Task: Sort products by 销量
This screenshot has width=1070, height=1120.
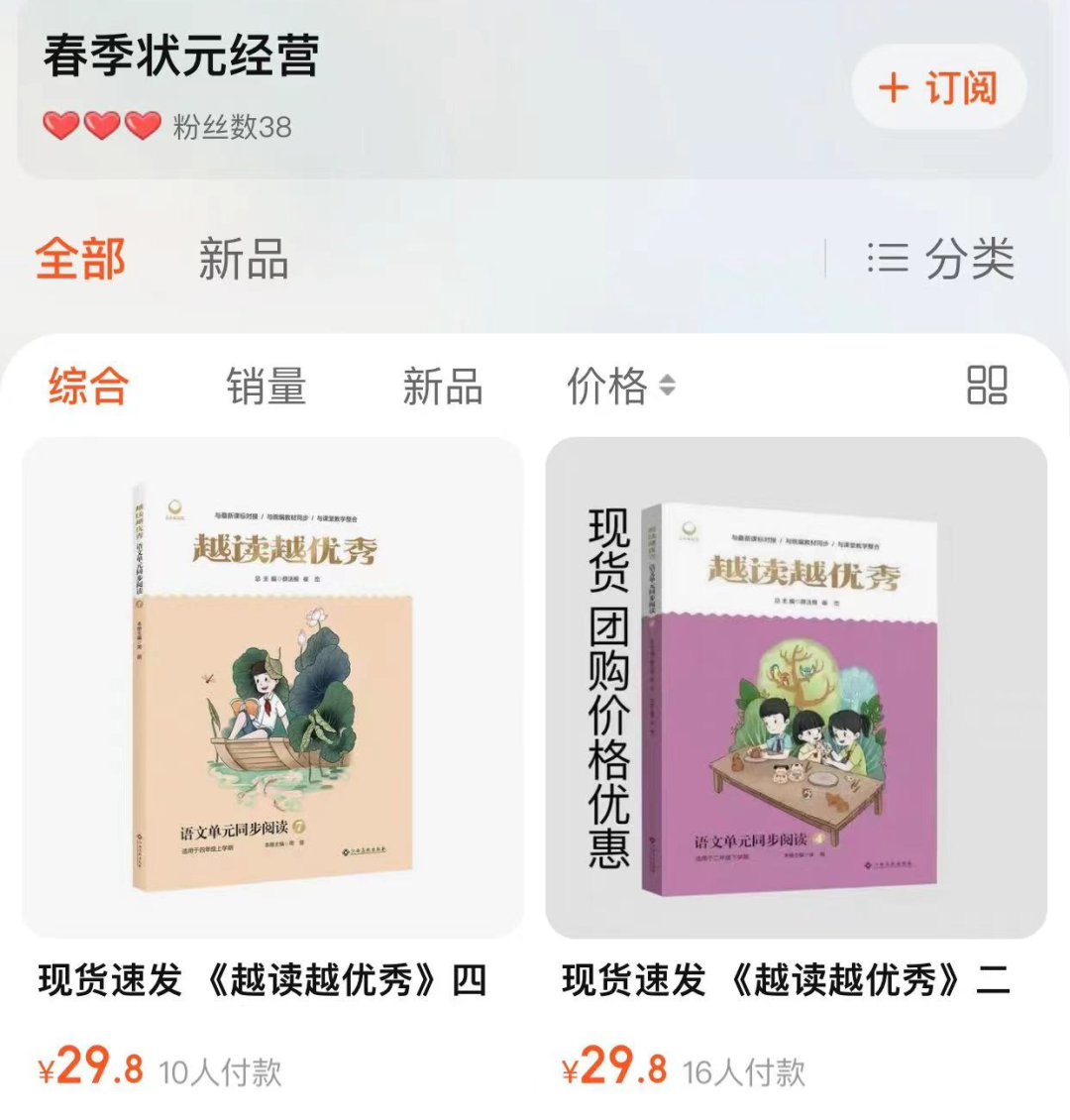Action: click(x=266, y=386)
